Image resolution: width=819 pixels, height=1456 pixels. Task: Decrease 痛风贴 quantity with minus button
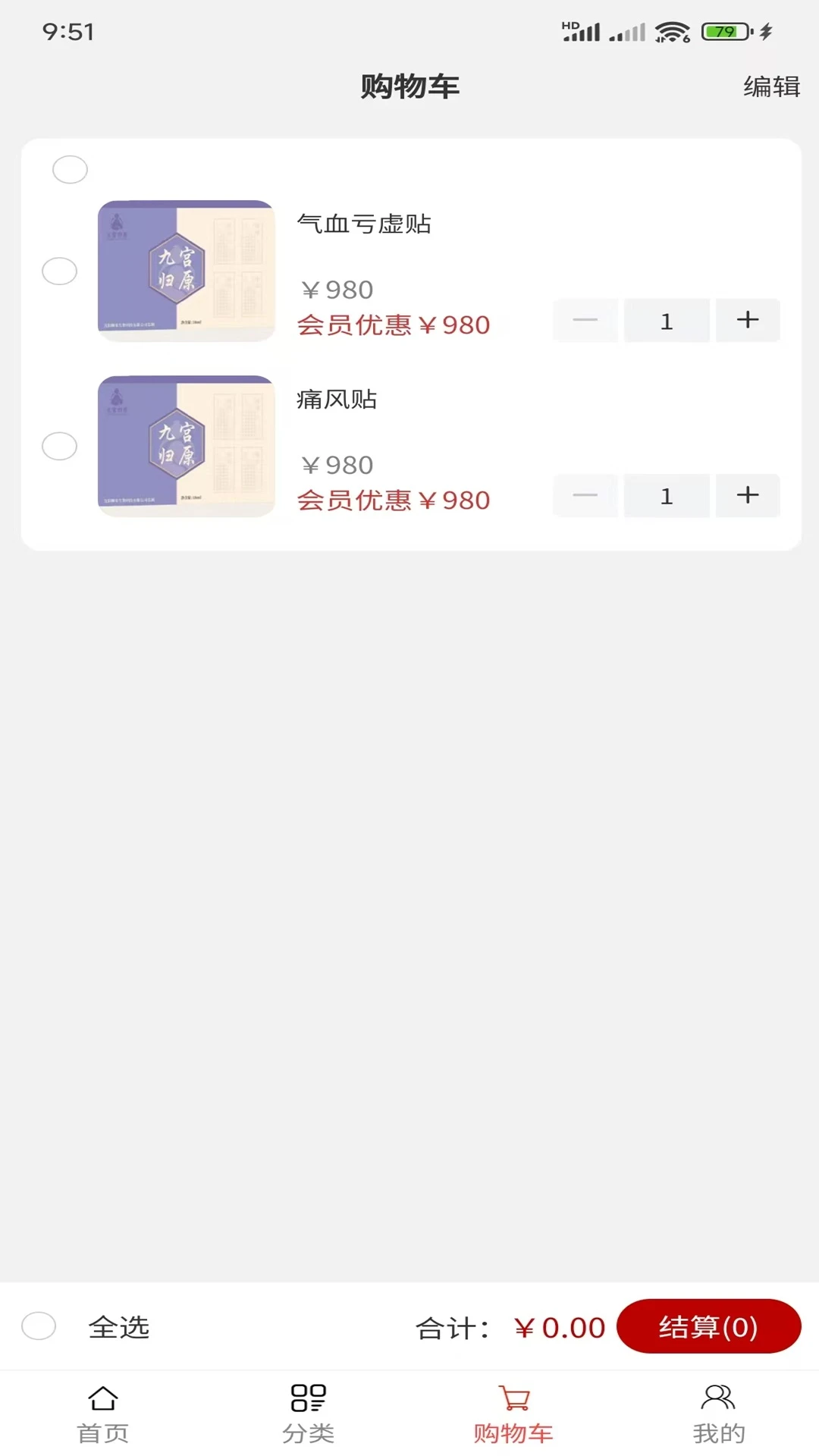(585, 496)
